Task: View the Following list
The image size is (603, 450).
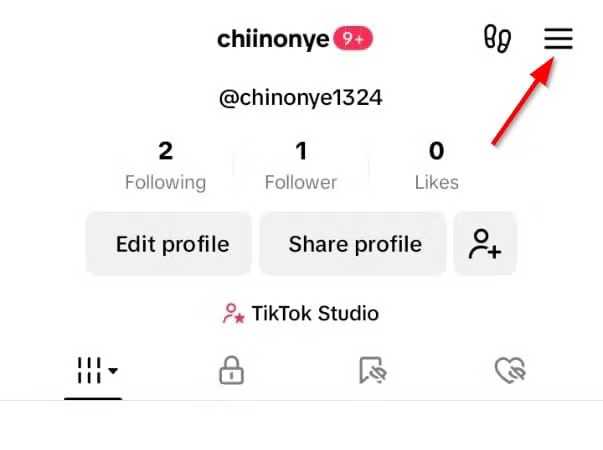Action: (165, 166)
